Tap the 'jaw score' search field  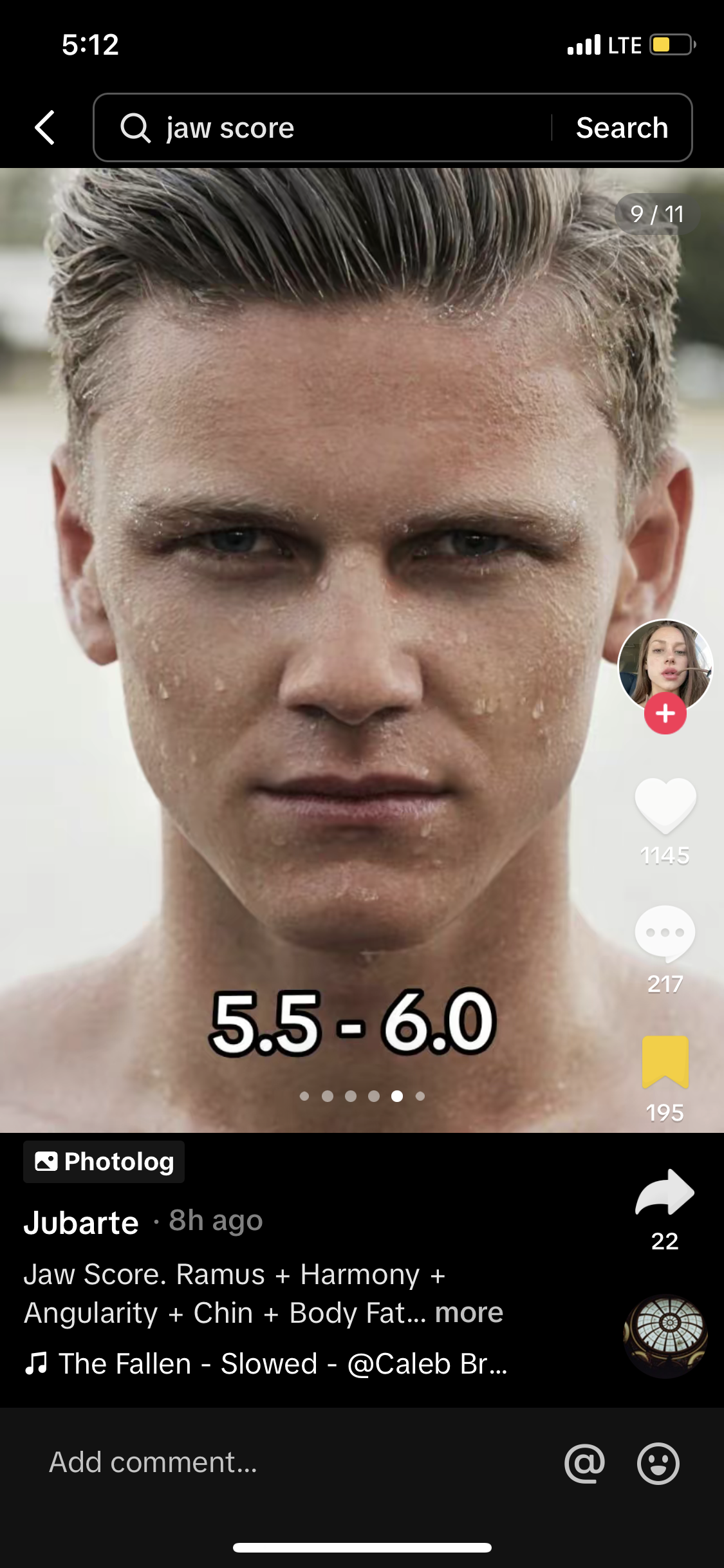coord(322,127)
